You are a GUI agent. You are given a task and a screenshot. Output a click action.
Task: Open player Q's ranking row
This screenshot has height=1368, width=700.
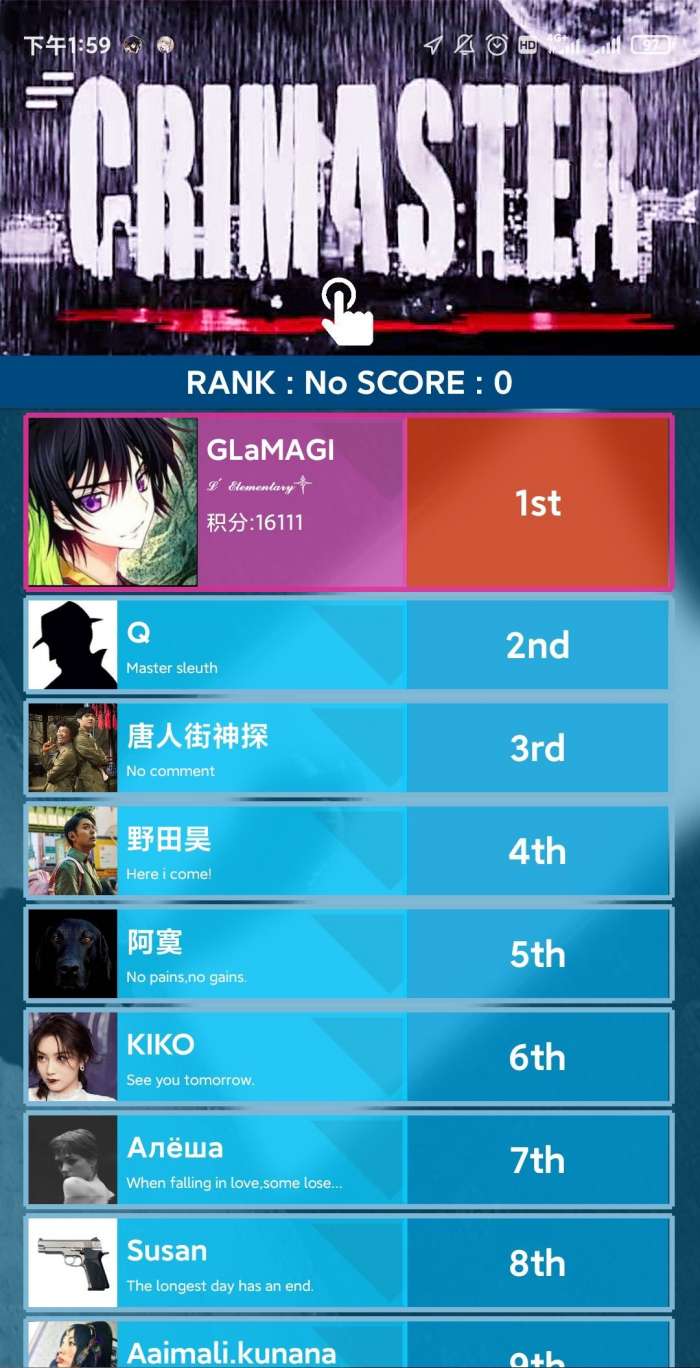coord(349,646)
